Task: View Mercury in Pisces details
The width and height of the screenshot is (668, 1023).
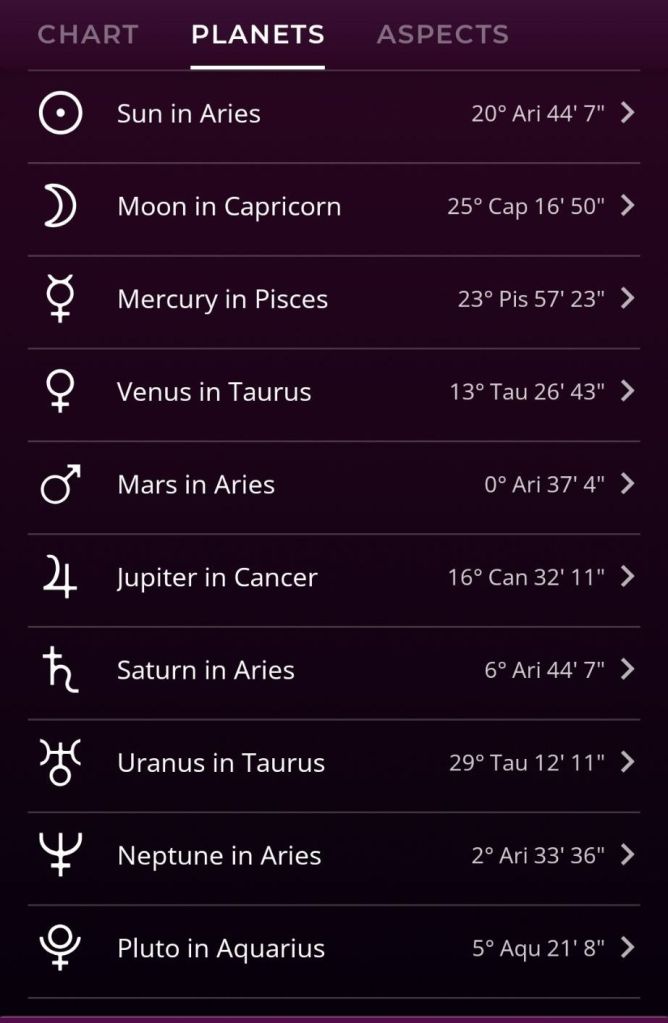Action: click(x=334, y=299)
